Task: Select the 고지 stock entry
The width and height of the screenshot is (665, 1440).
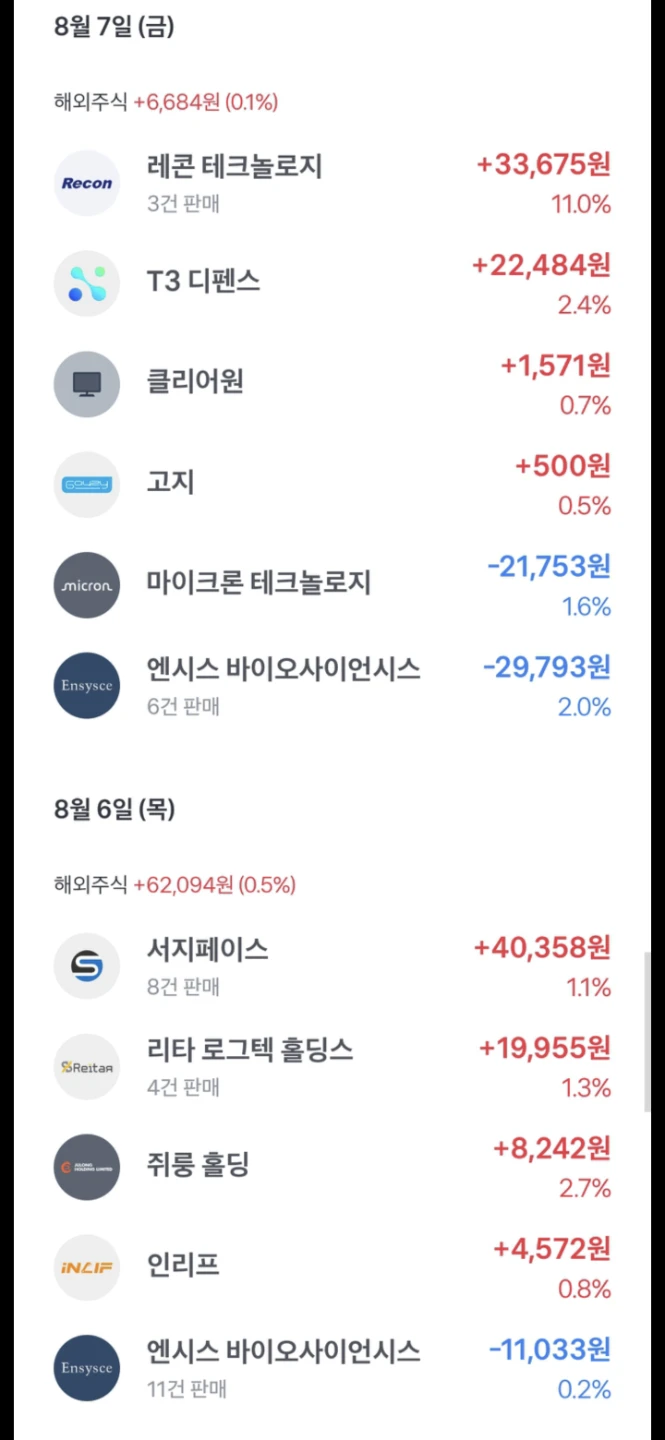Action: [332, 484]
